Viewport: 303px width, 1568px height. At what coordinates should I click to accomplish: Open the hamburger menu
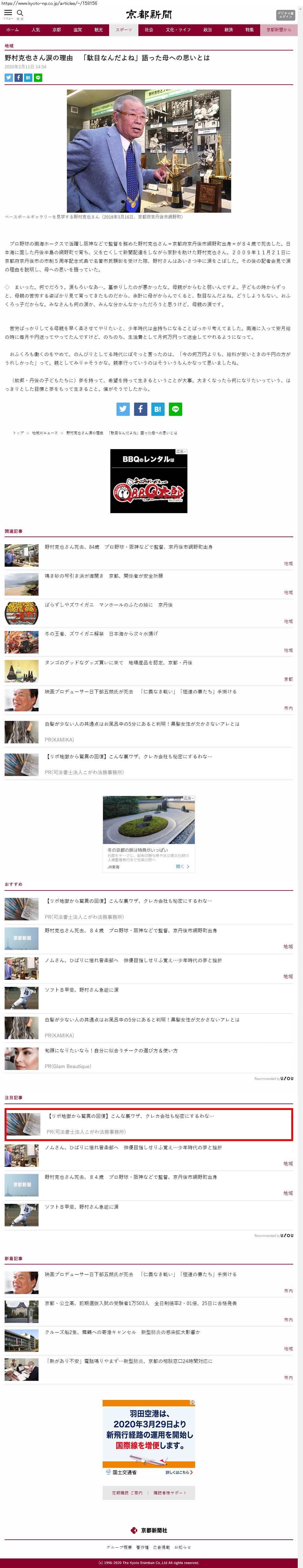click(x=8, y=13)
